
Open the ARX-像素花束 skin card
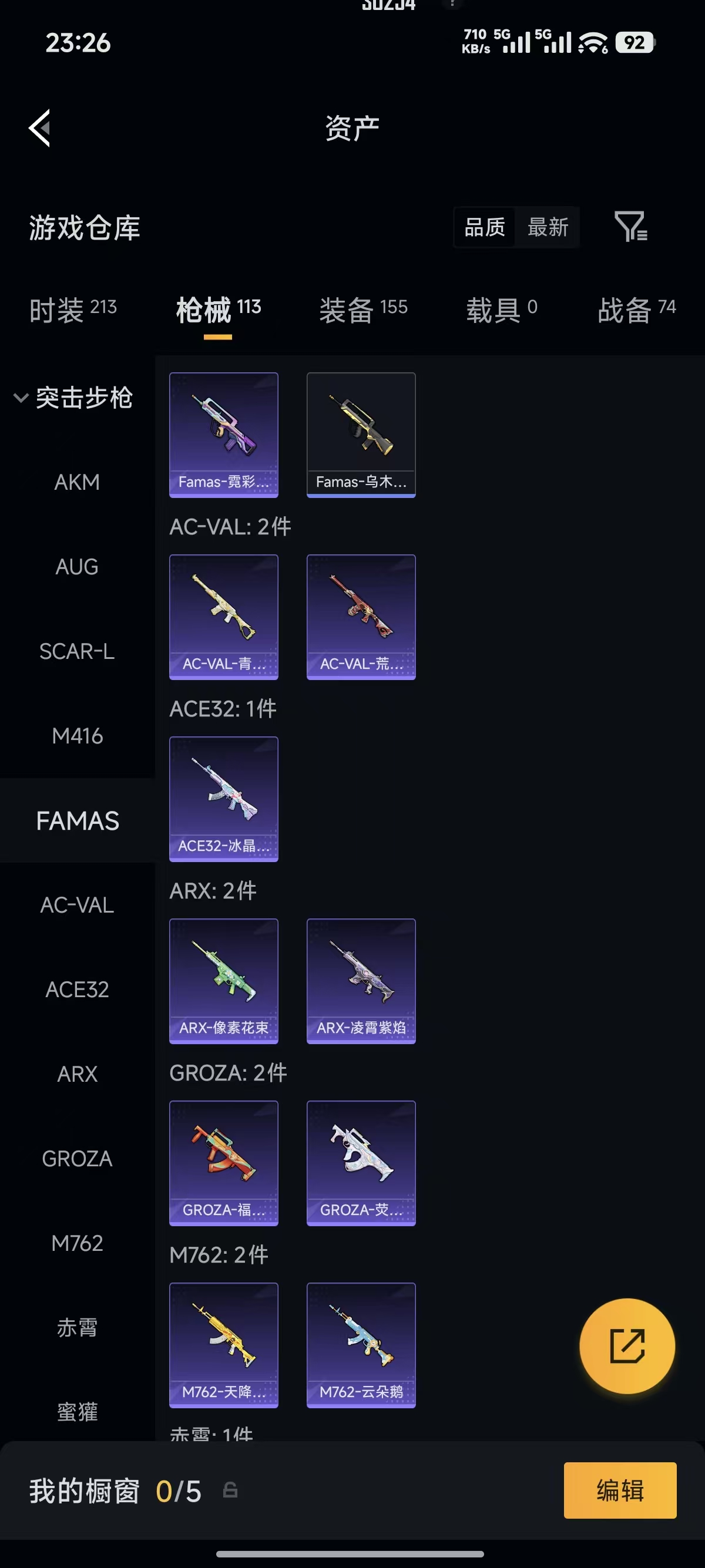click(224, 981)
